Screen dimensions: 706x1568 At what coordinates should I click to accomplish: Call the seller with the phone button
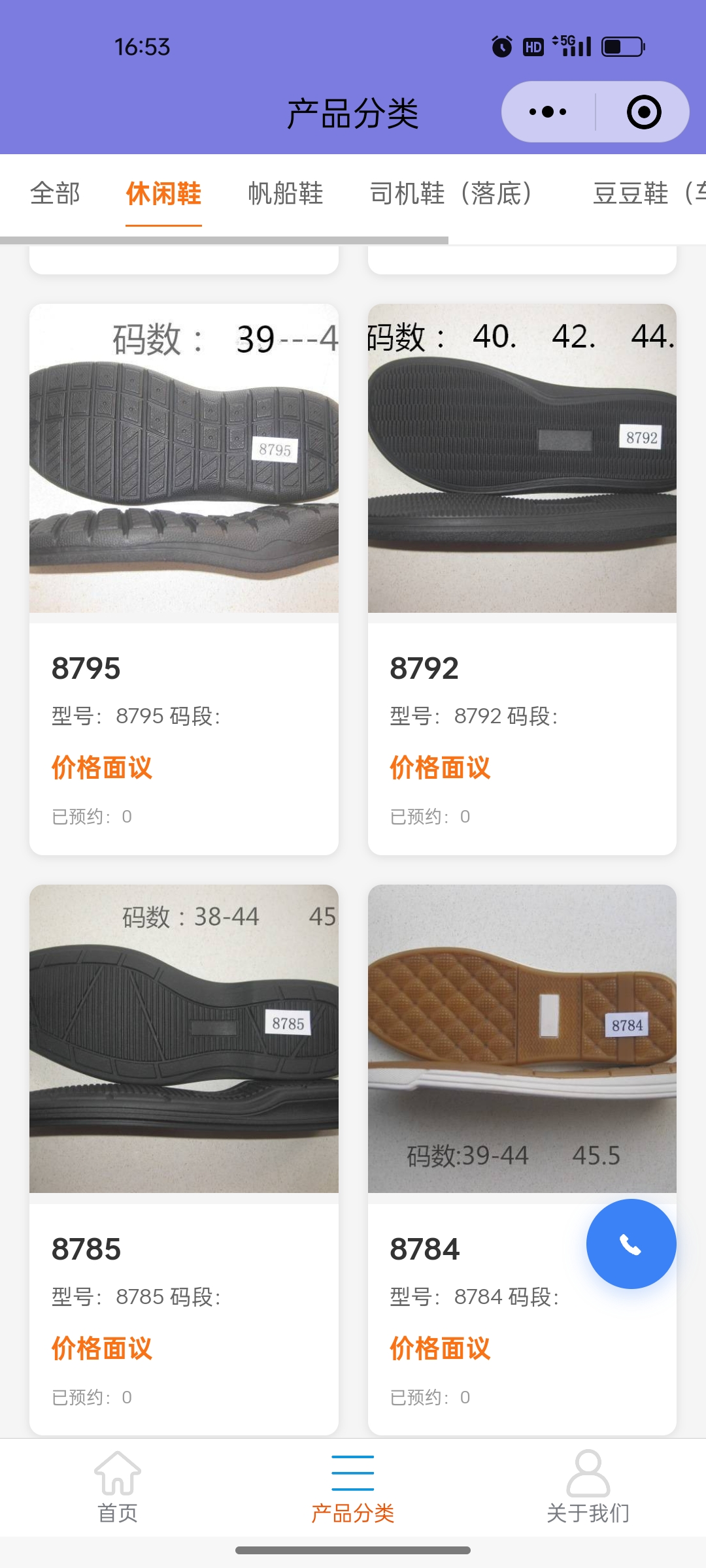pos(631,1244)
